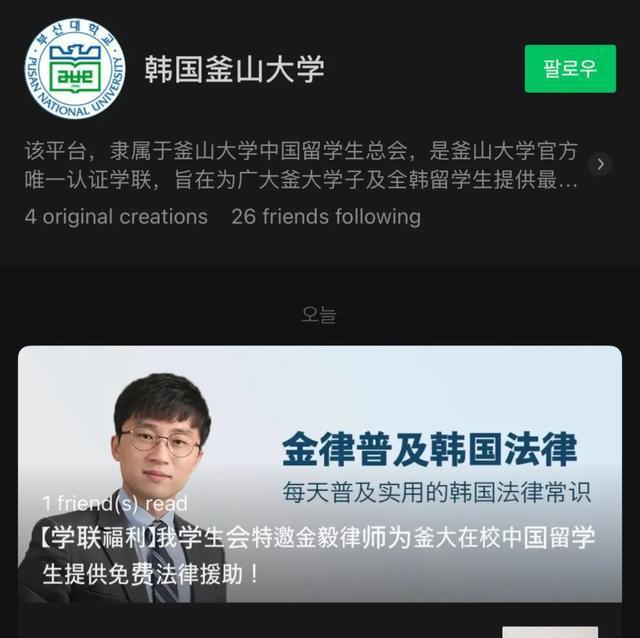This screenshot has width=640, height=638.
Task: View the 4 original creations
Action: (116, 217)
